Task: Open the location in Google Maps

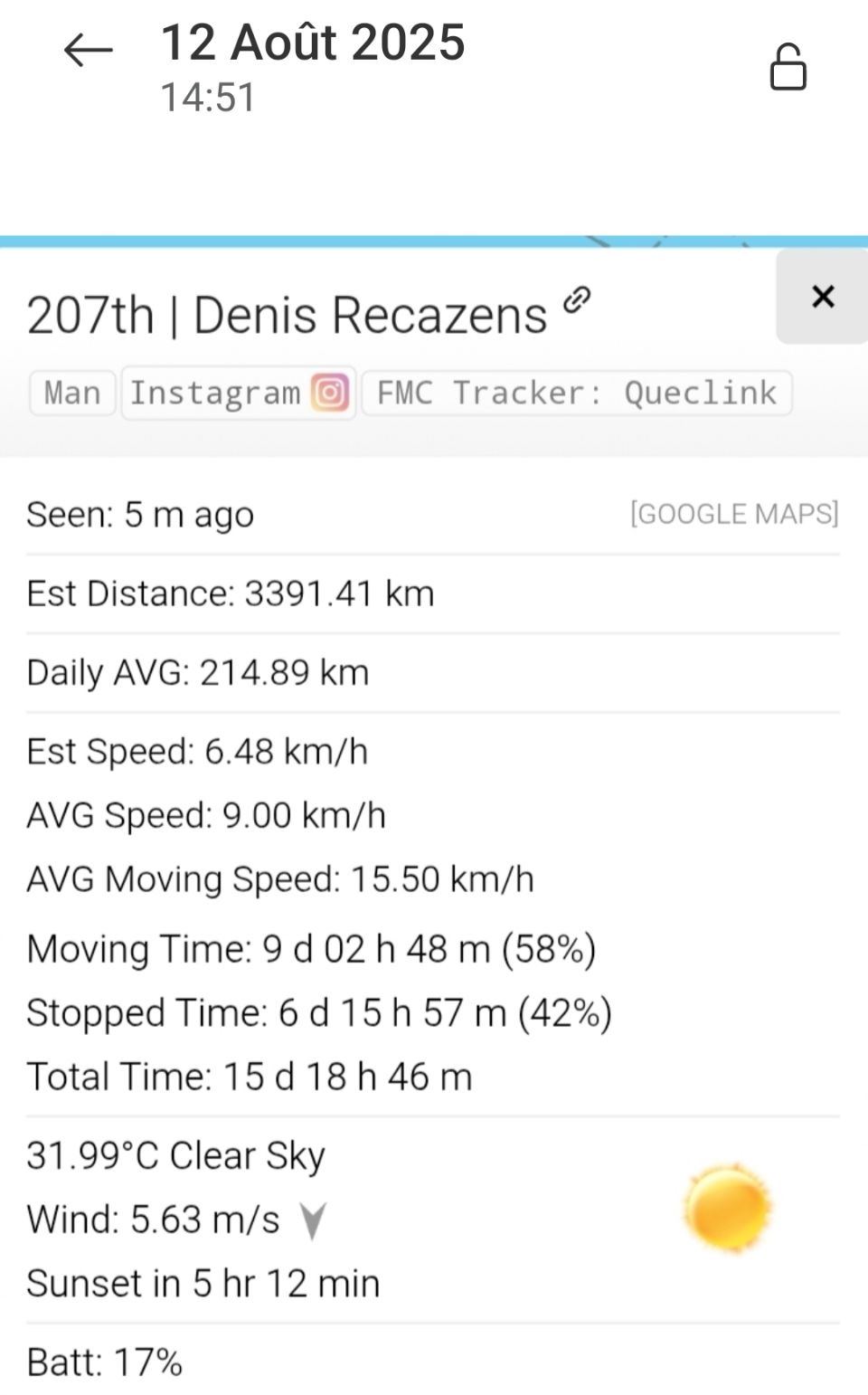Action: (x=734, y=514)
